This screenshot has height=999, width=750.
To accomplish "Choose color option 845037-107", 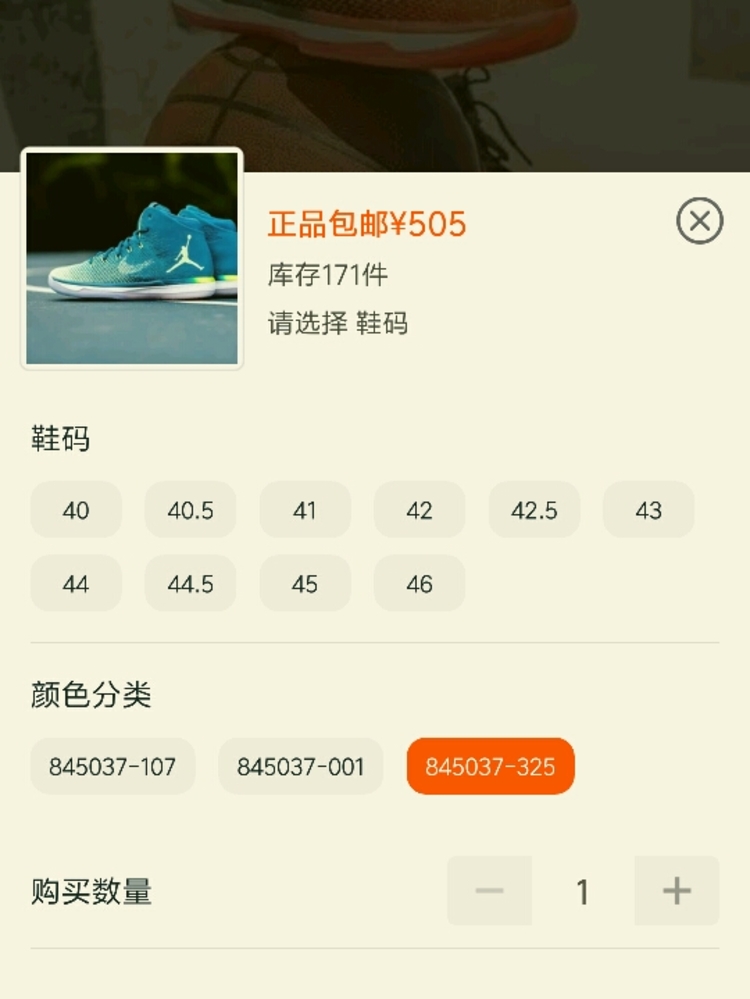I will click(x=112, y=767).
